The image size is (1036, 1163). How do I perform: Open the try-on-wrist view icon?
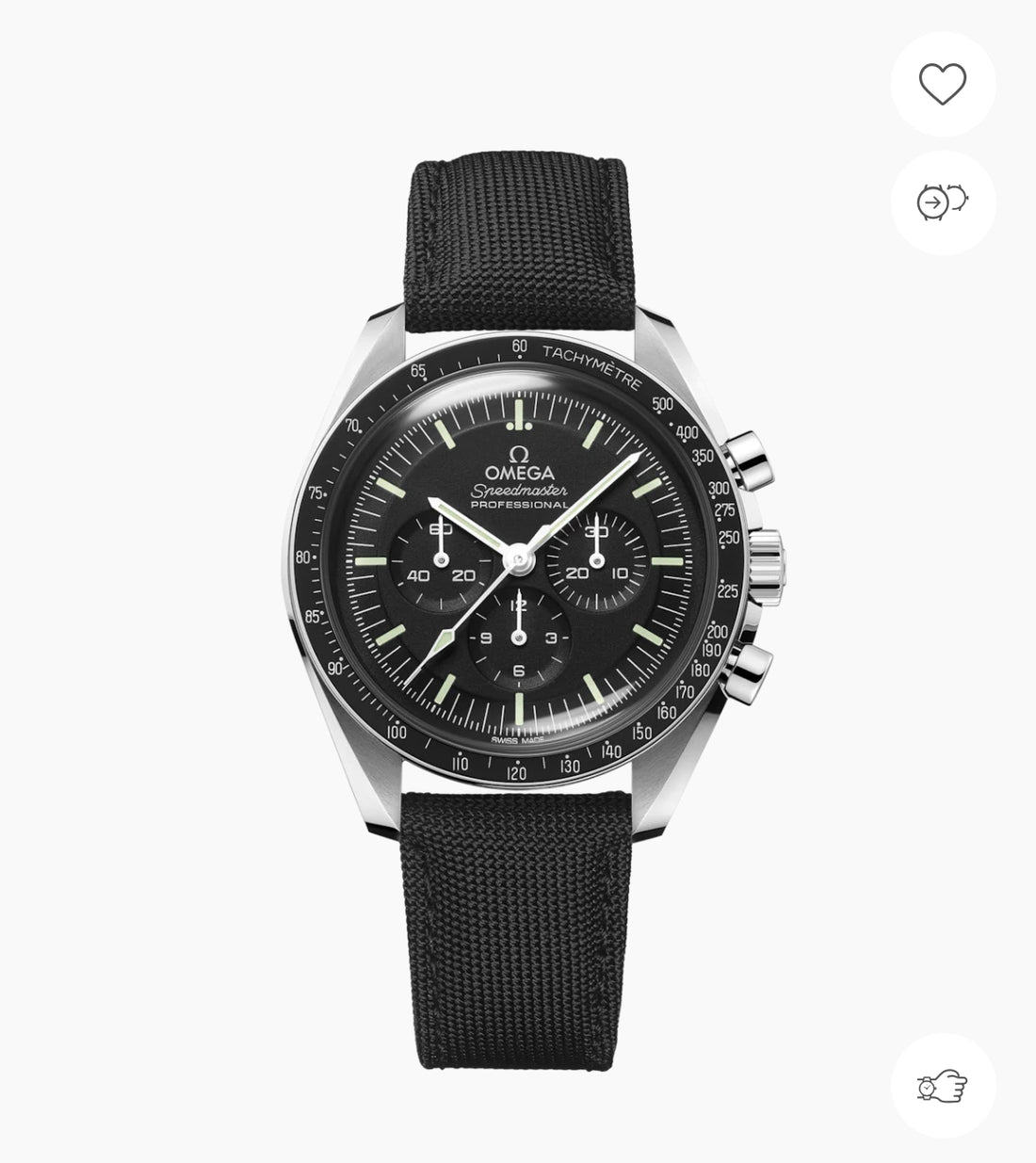(943, 1086)
